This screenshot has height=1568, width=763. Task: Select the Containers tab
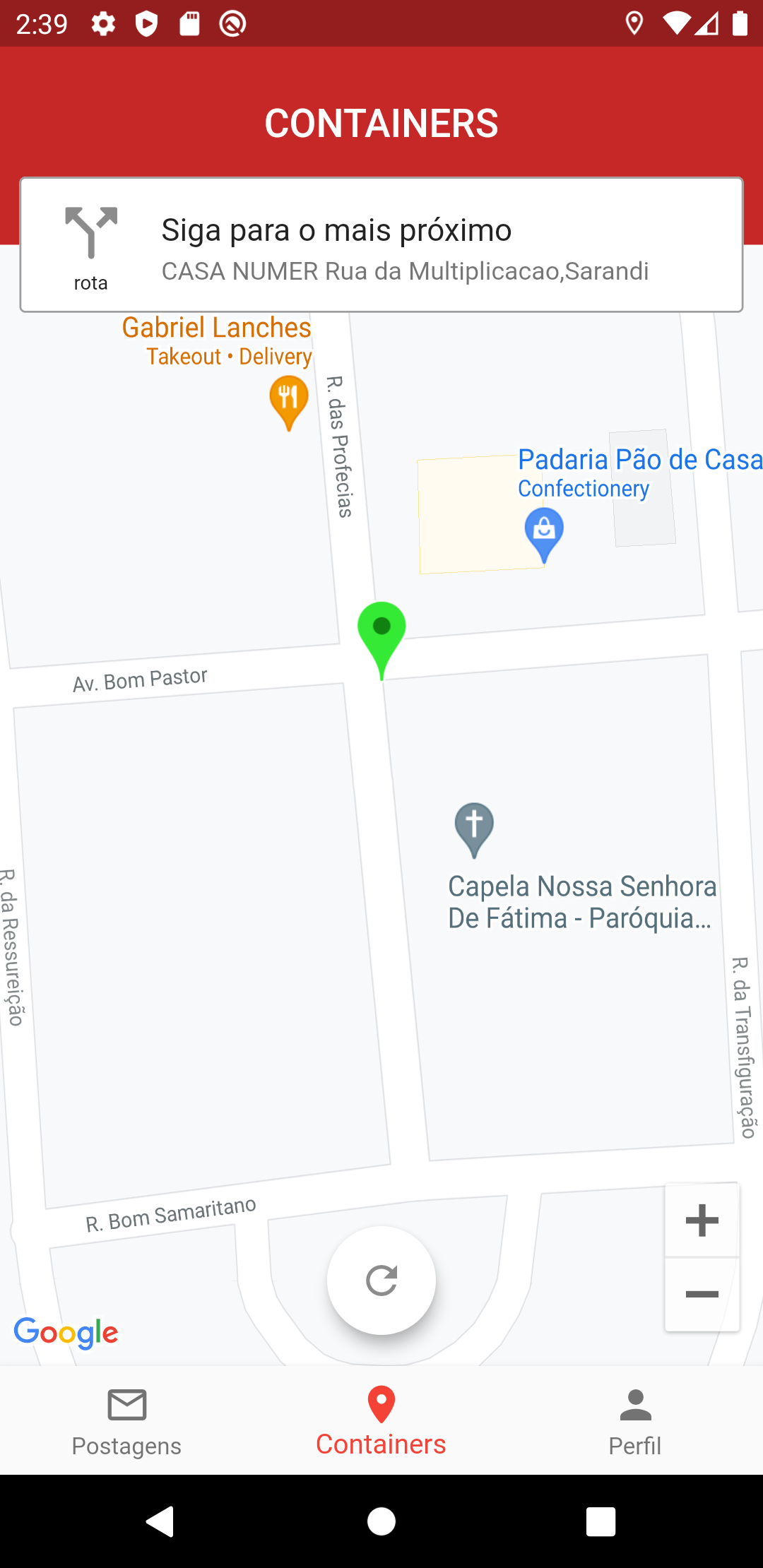tap(381, 1421)
